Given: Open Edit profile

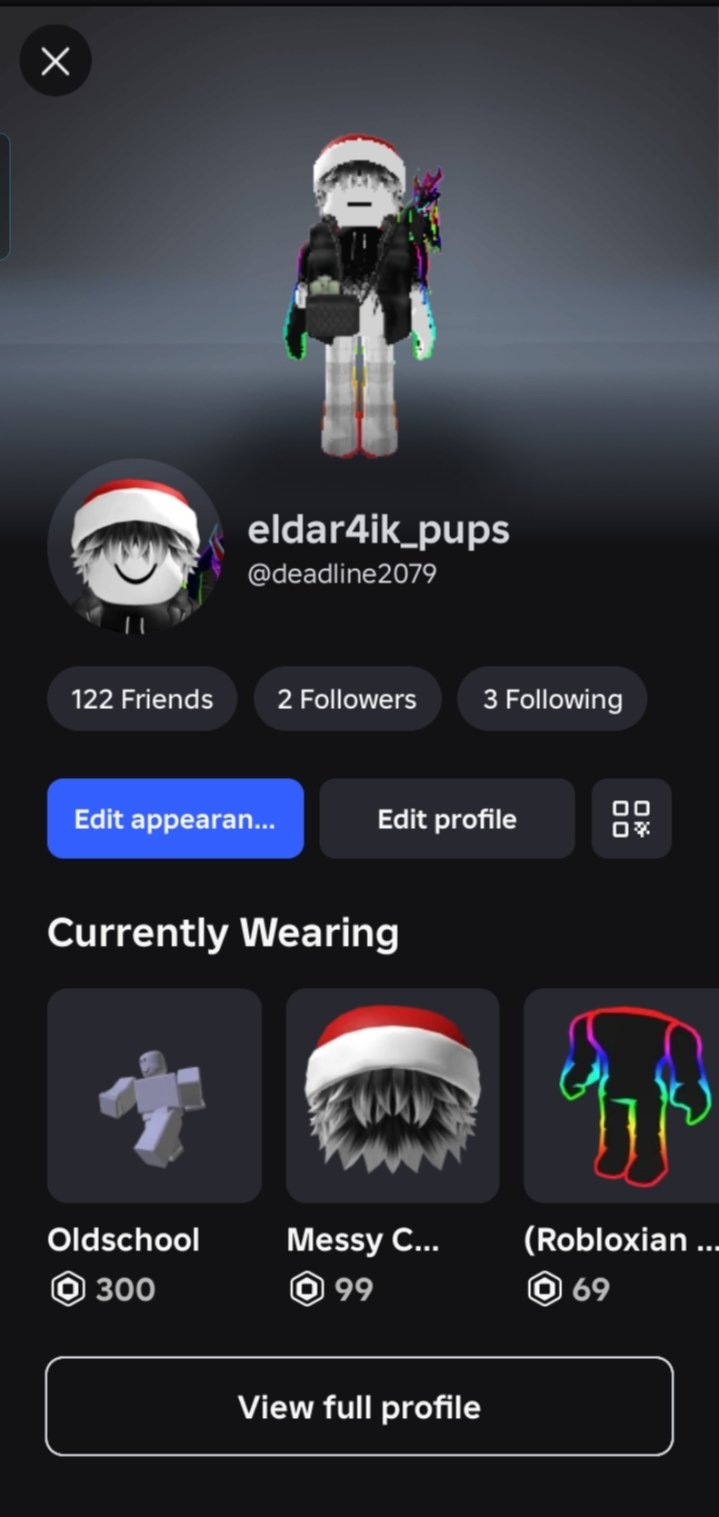Looking at the screenshot, I should [x=447, y=819].
